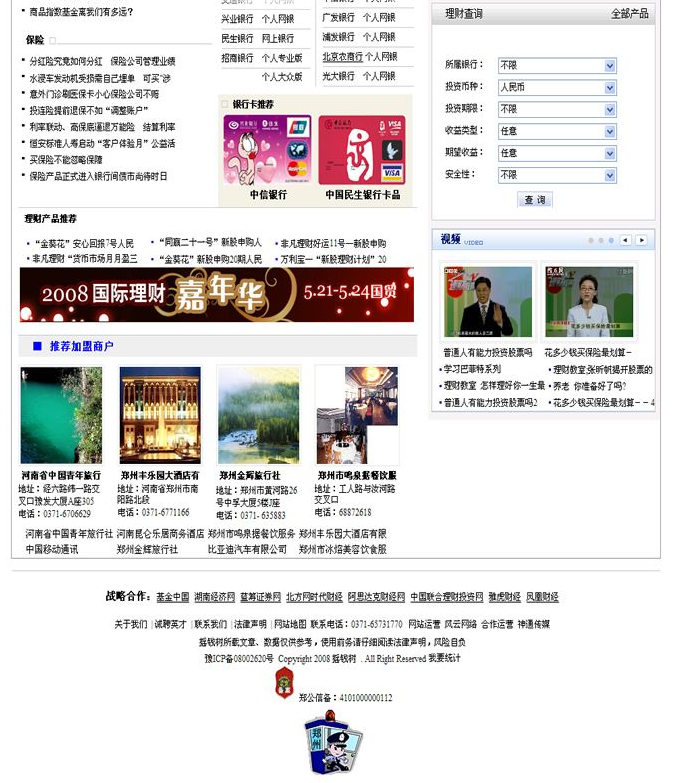Screen dimensions: 678x783
Task: Visit the 基金中国 partner link
Action: 172,597
